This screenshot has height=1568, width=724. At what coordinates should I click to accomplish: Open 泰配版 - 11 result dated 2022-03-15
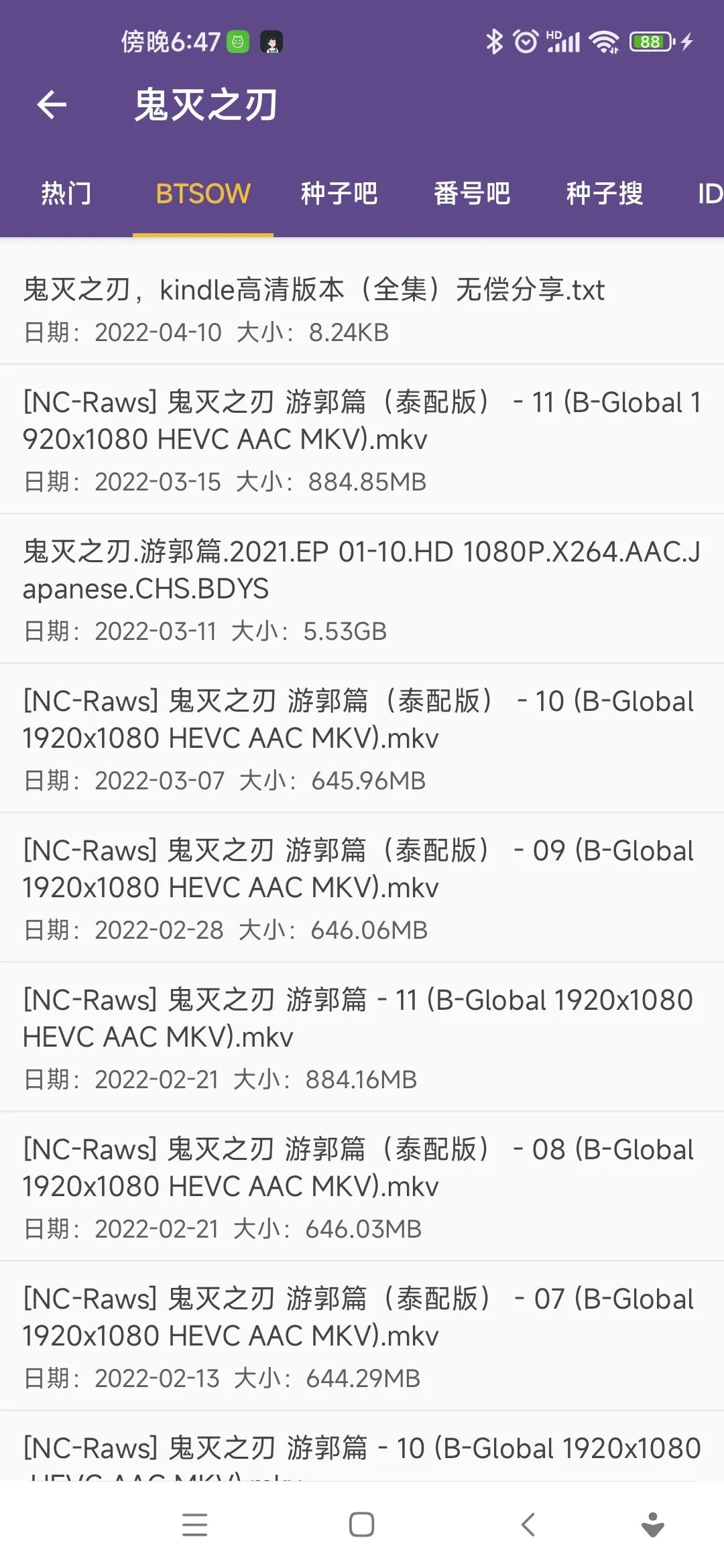(362, 440)
